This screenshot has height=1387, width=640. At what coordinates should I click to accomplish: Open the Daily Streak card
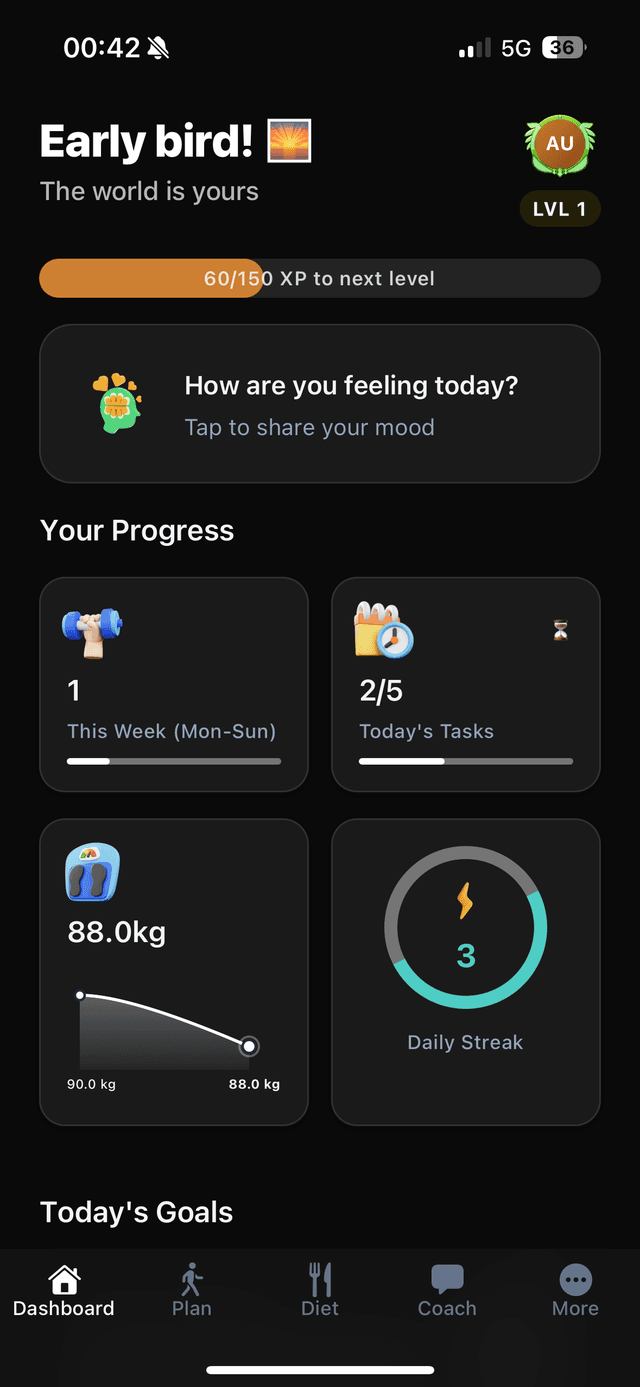click(x=466, y=972)
